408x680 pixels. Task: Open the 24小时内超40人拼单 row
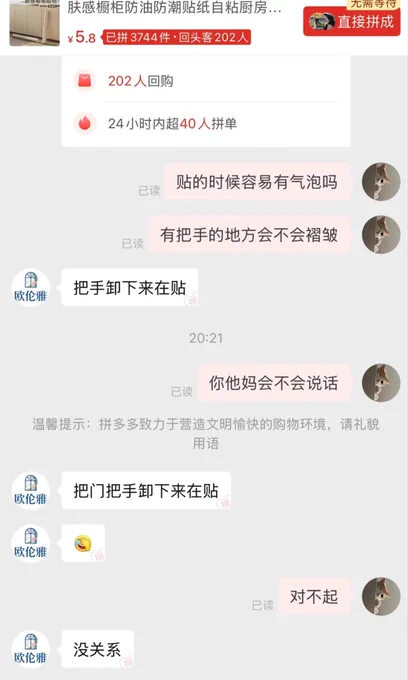point(206,124)
